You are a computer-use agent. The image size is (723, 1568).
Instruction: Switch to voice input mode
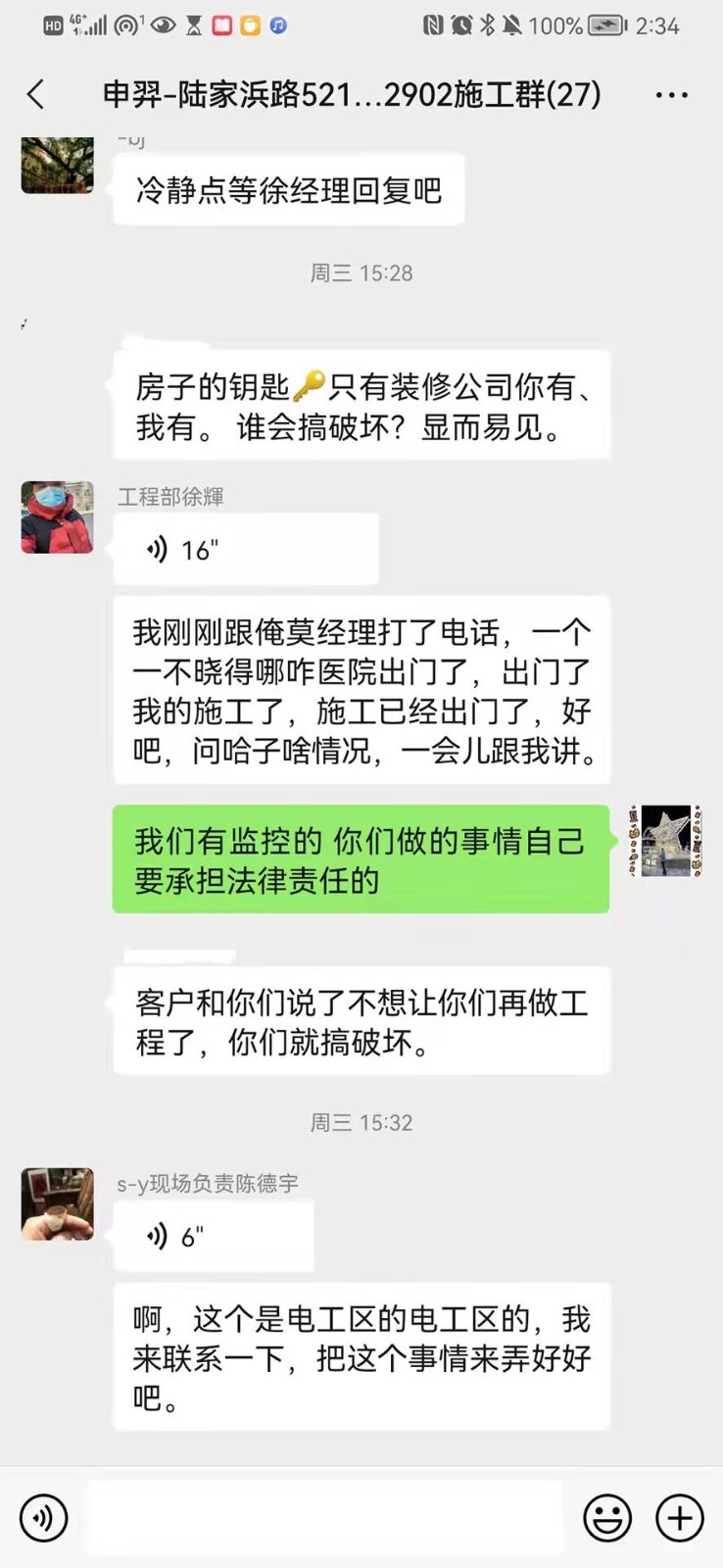[x=44, y=1518]
